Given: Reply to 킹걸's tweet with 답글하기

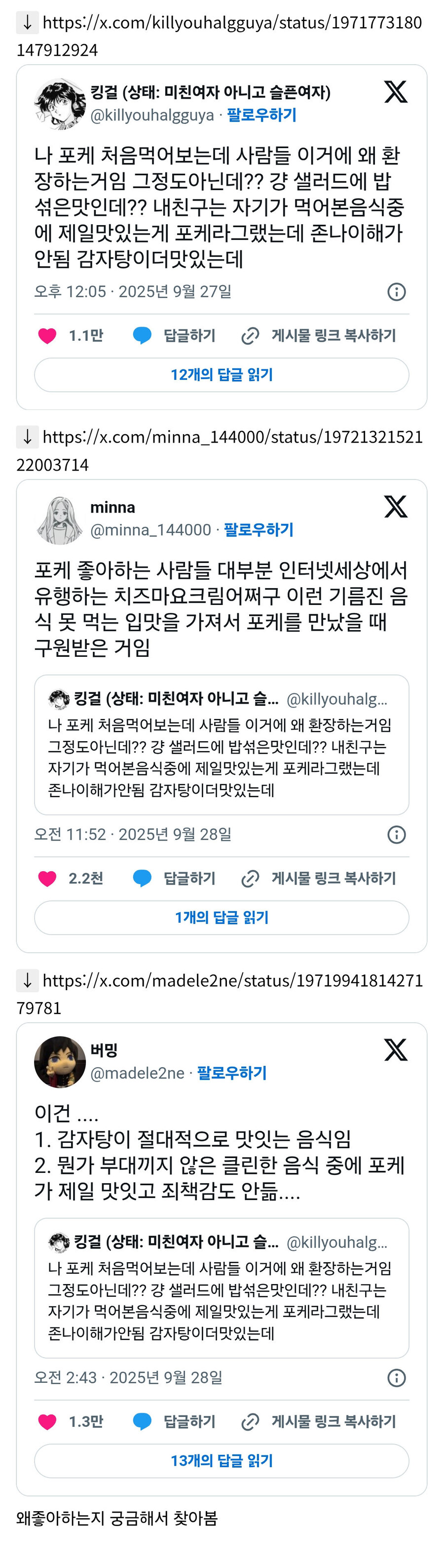Looking at the screenshot, I should coord(175,335).
